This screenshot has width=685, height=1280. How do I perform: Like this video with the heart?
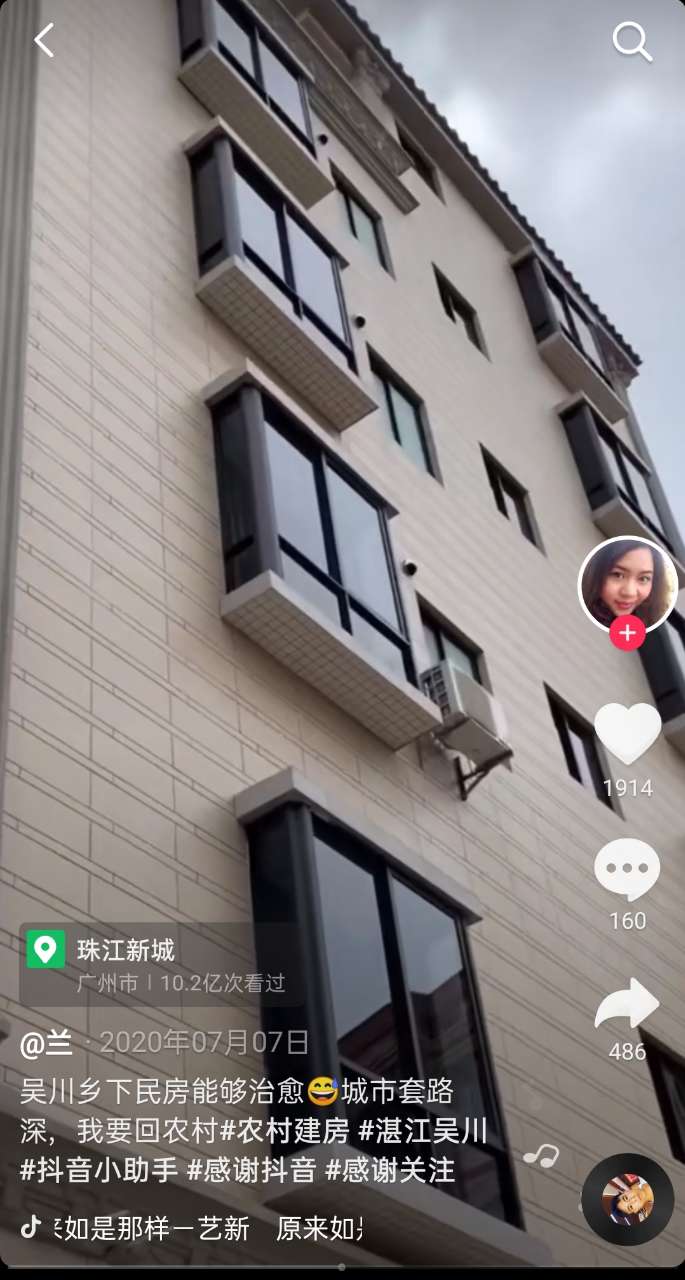point(627,733)
